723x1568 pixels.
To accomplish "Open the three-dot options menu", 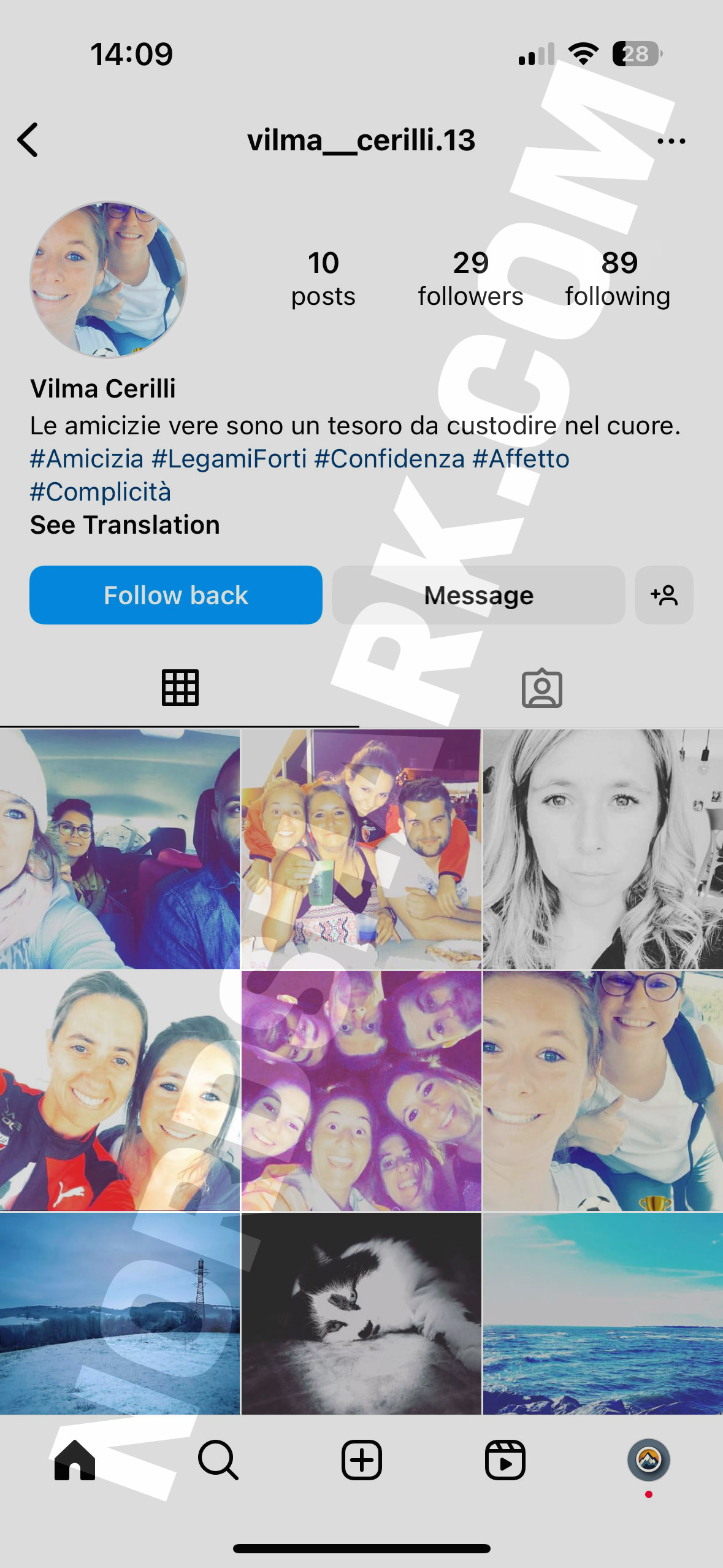I will tap(671, 141).
